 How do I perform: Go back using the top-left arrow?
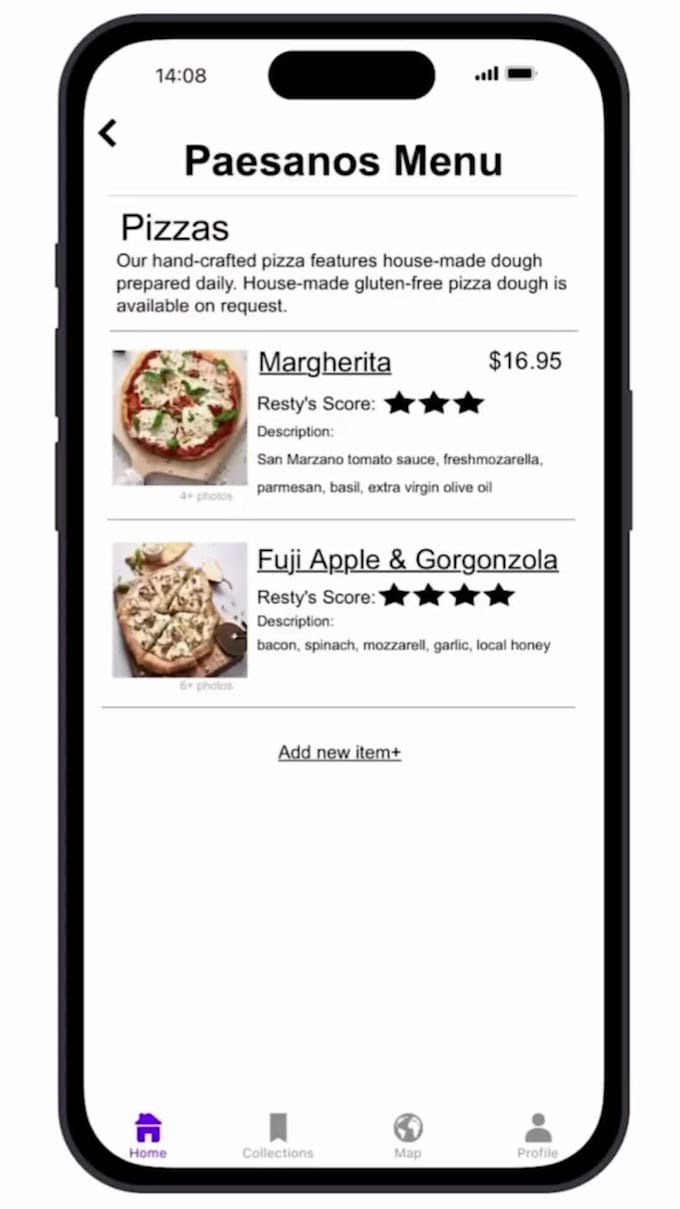(x=108, y=133)
